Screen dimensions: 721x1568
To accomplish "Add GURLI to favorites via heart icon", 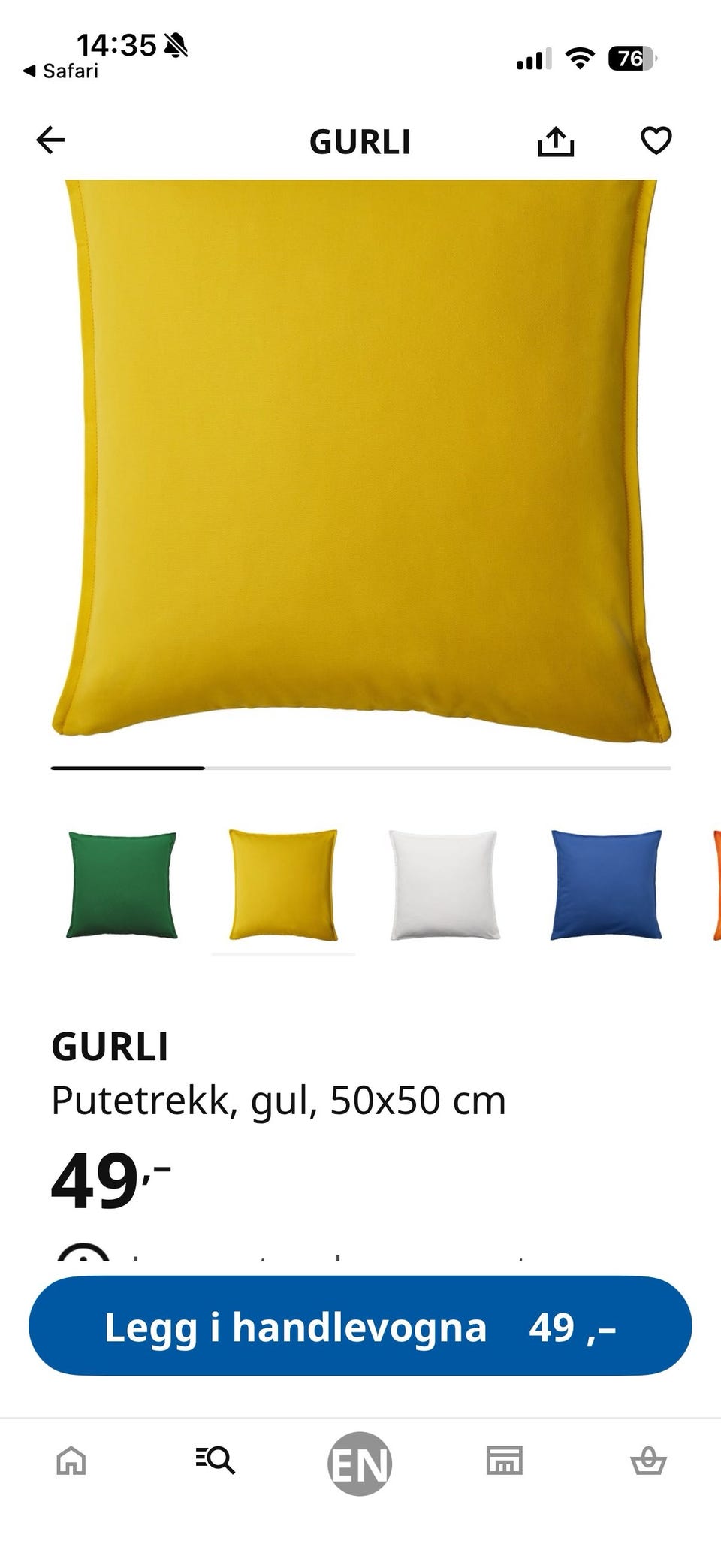I will click(x=655, y=140).
